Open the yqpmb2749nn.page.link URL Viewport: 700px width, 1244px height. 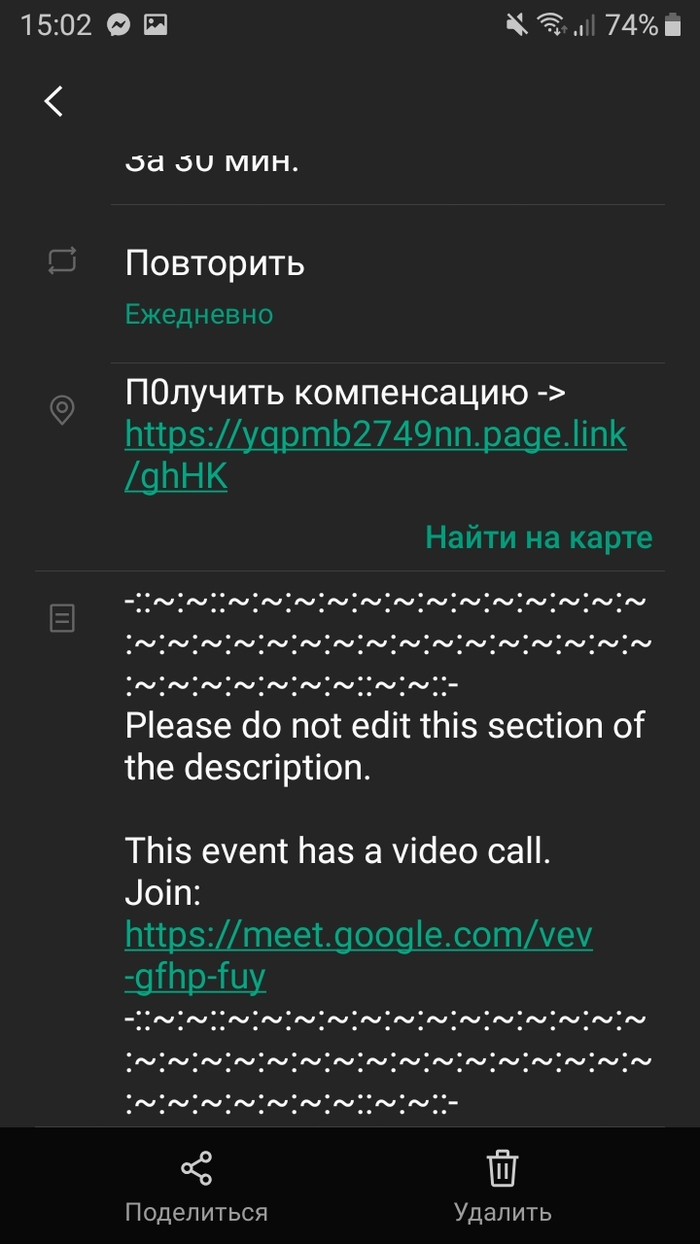(375, 436)
